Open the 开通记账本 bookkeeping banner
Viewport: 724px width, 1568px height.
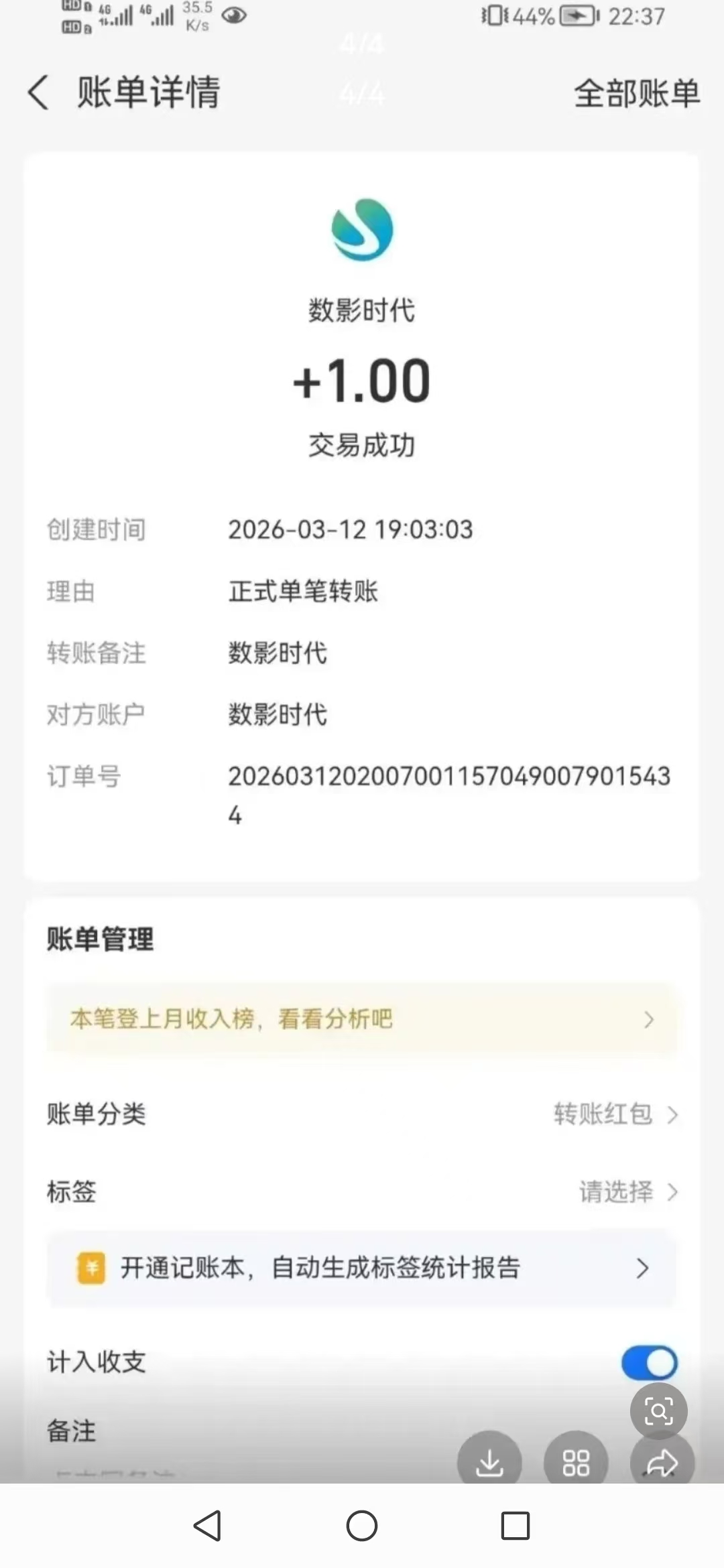coord(361,1268)
